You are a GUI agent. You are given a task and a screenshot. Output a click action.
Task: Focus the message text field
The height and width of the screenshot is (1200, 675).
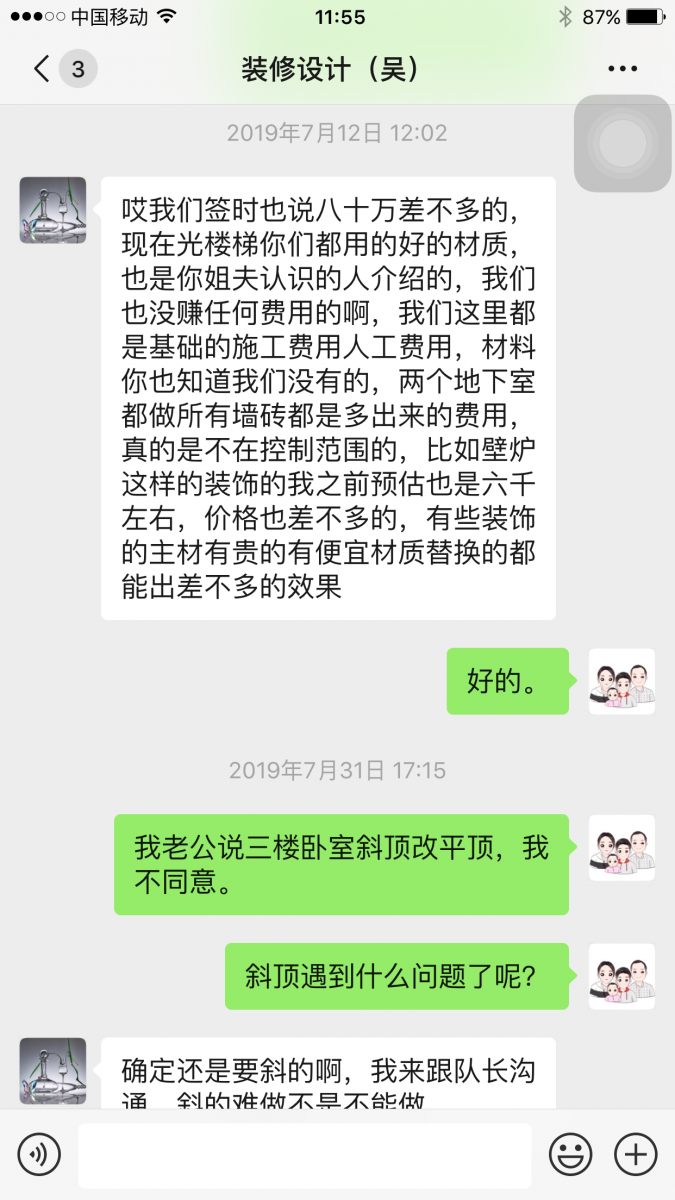pos(305,1155)
